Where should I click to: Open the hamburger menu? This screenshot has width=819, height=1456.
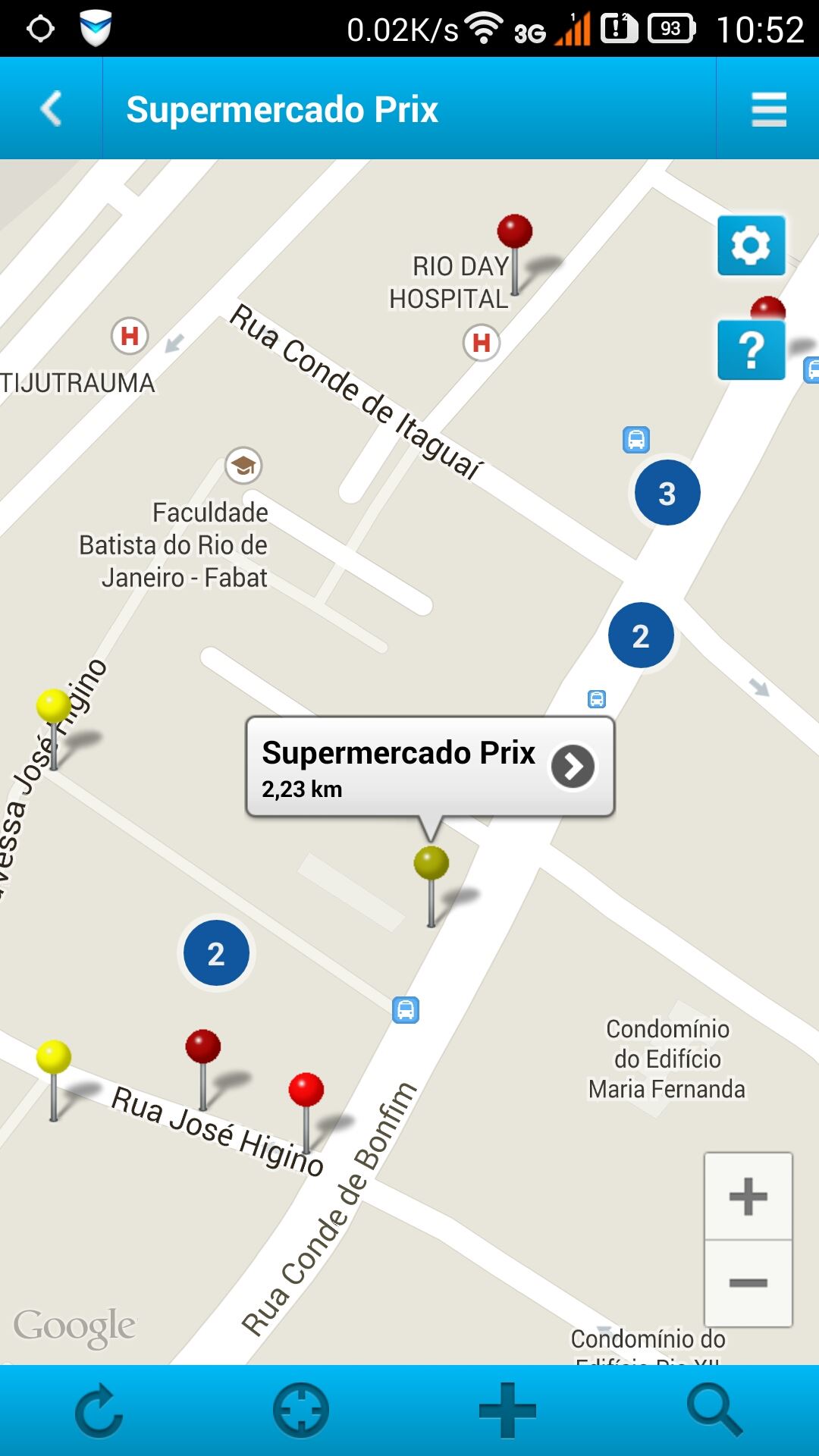click(768, 108)
